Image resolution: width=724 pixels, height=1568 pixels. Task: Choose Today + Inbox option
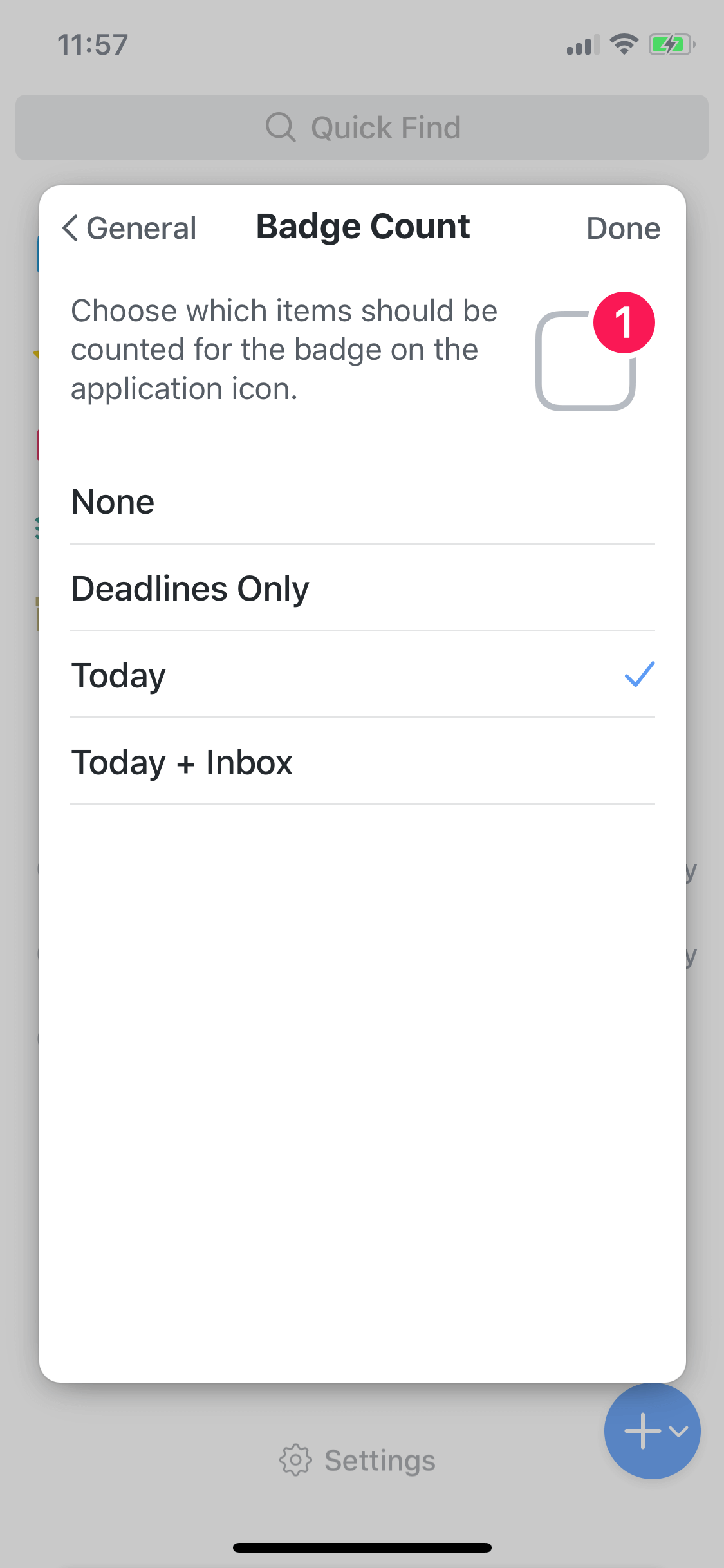(362, 762)
